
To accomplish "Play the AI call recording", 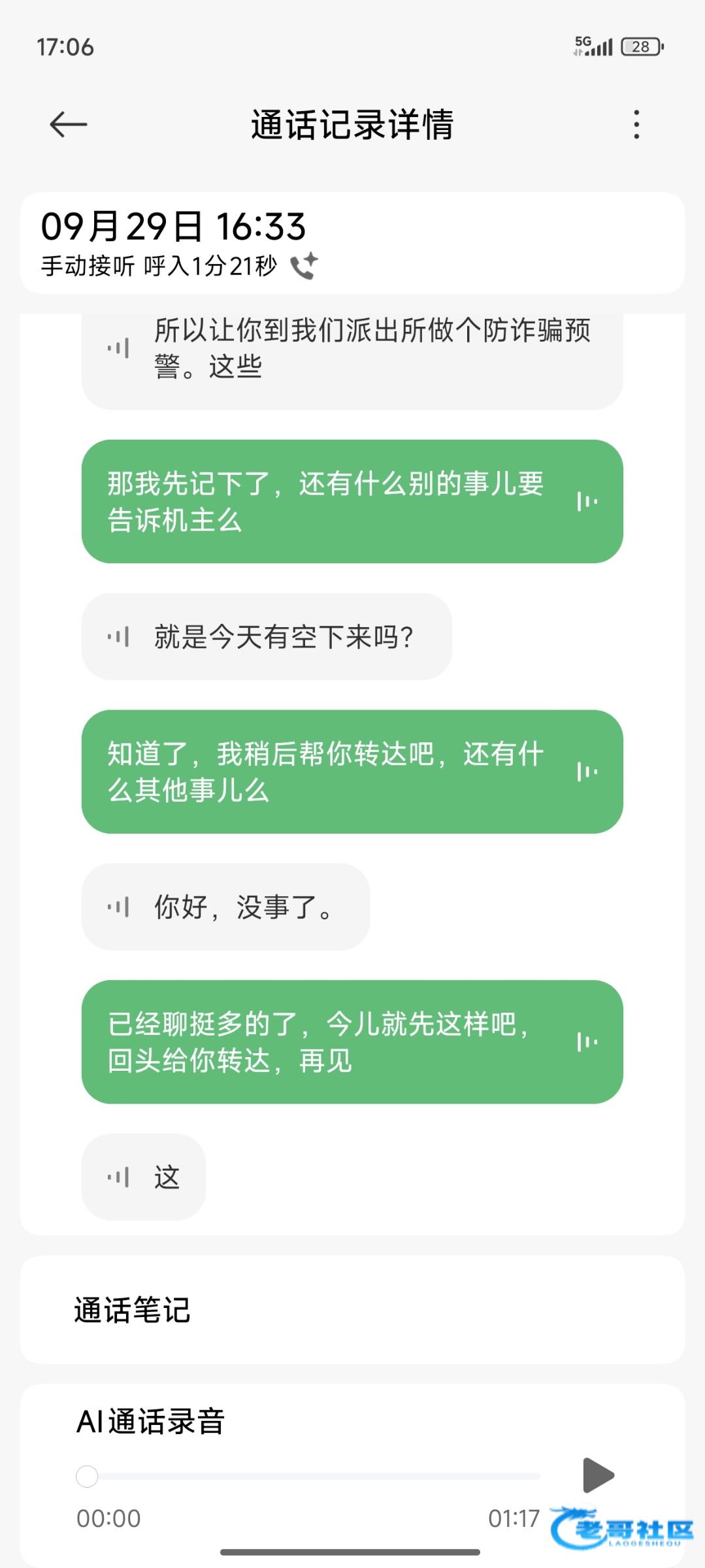I will coord(597,1475).
